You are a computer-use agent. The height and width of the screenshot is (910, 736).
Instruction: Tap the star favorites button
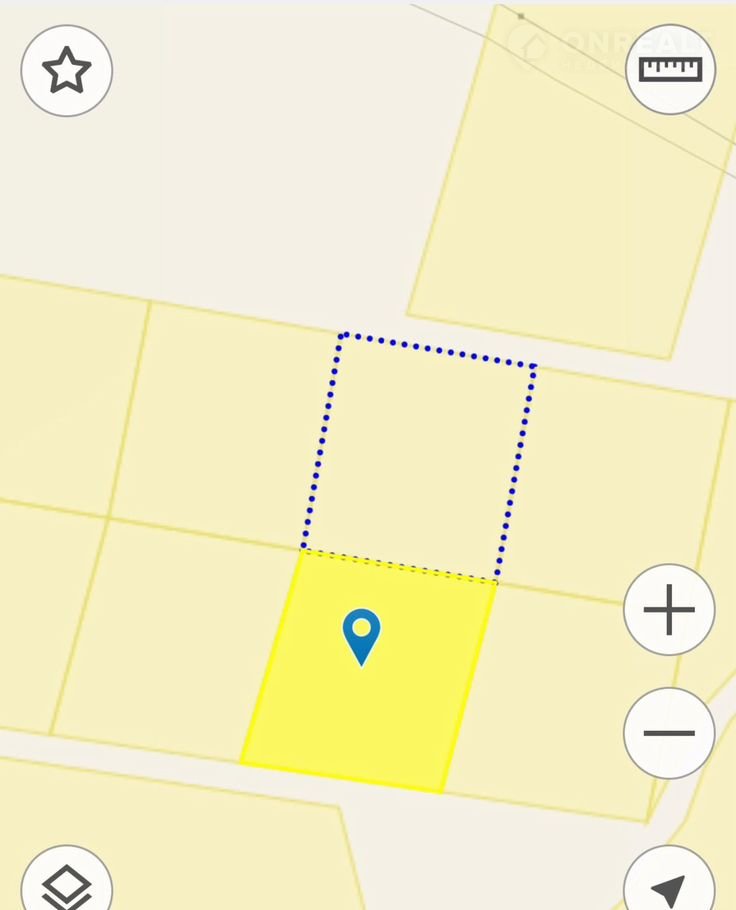tap(67, 71)
